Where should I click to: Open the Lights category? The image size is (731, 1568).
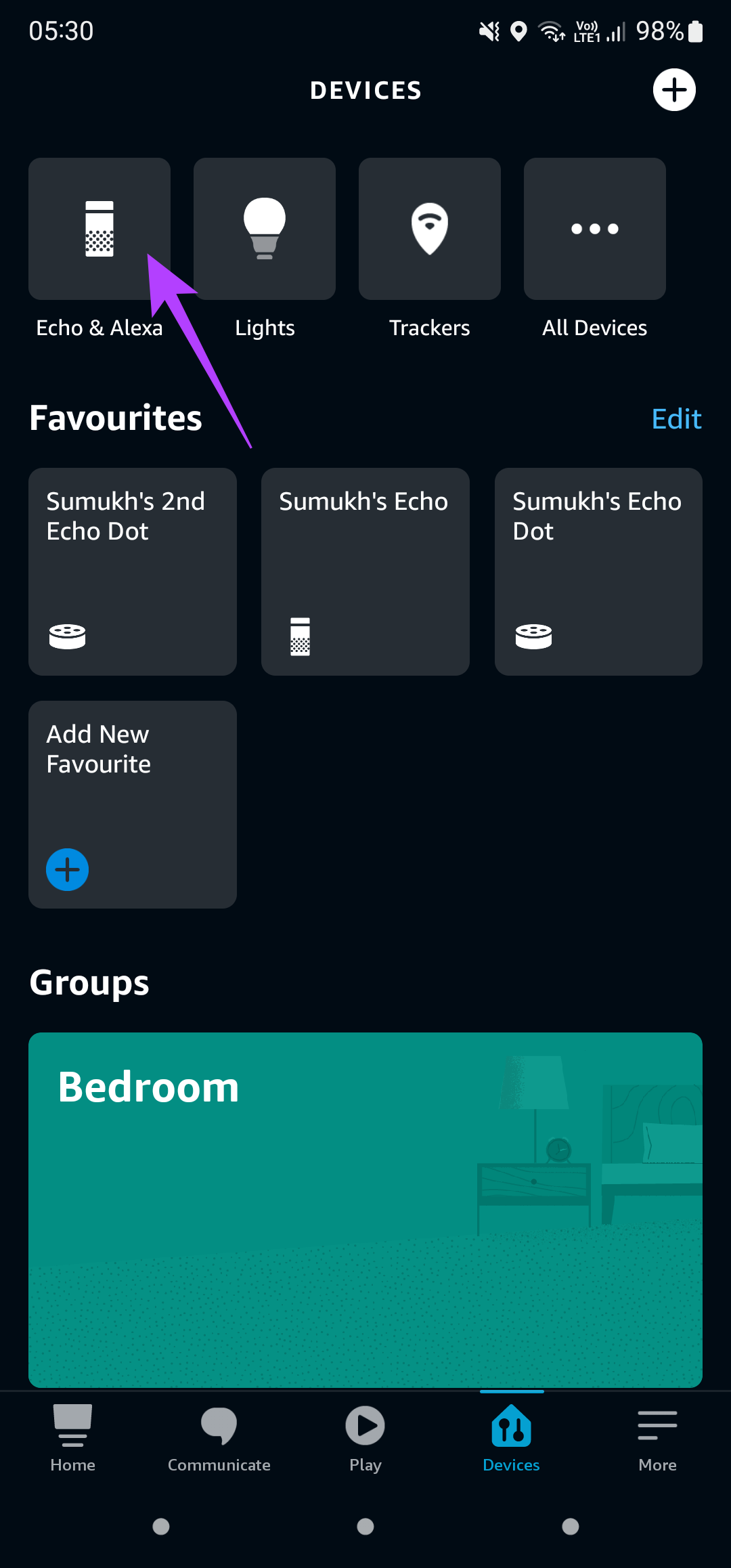coord(265,229)
